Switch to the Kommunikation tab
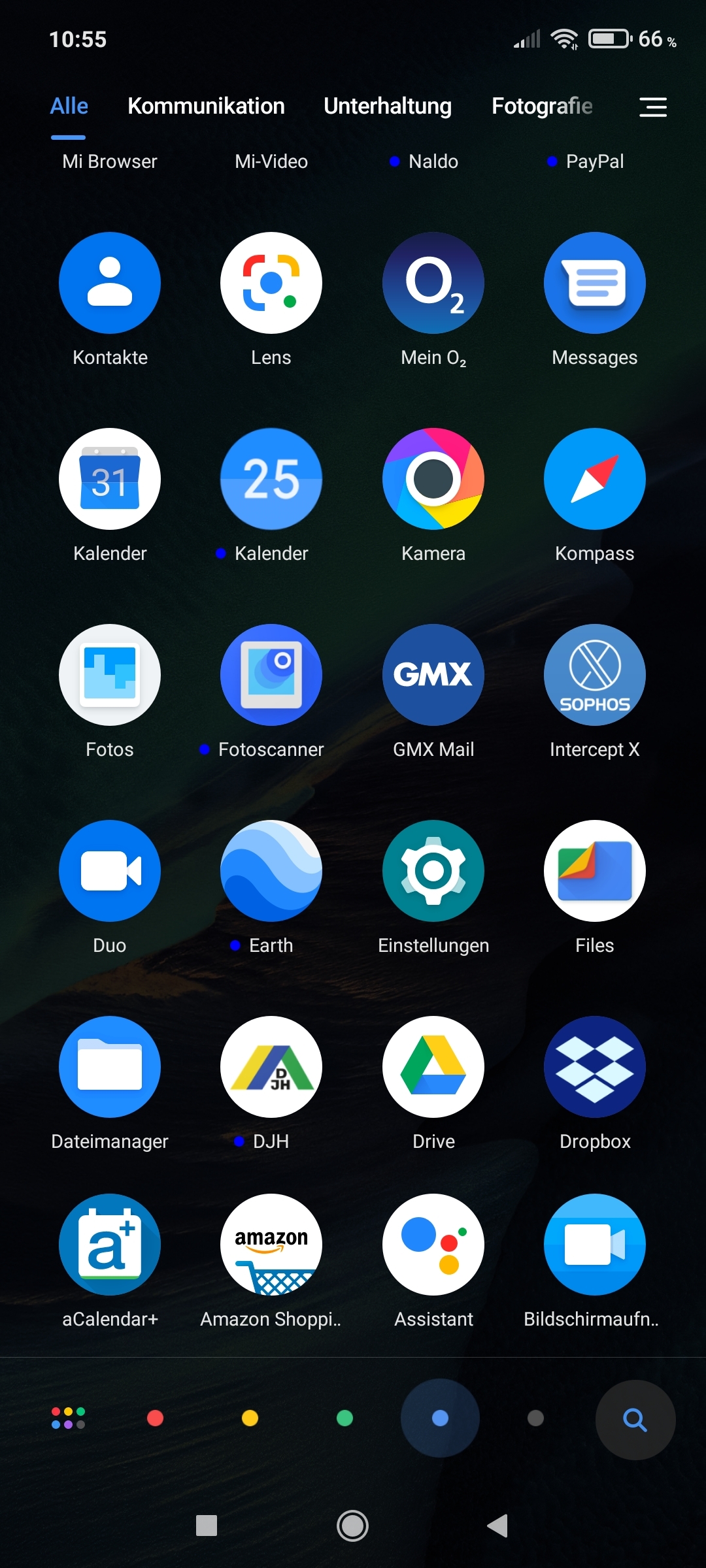Screen dimensions: 706x1568 [206, 106]
